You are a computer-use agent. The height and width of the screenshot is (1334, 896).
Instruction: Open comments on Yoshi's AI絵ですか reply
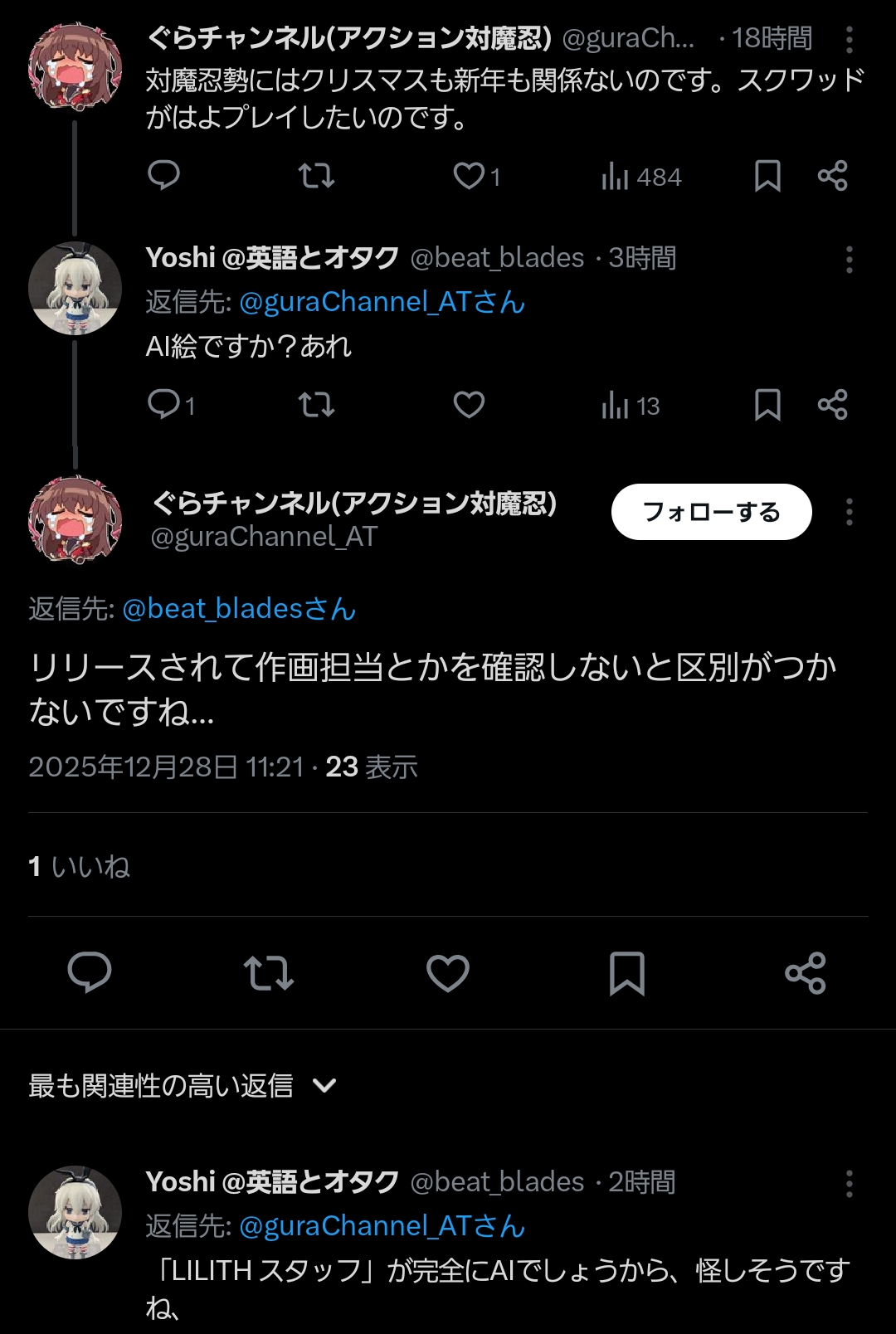click(x=164, y=405)
